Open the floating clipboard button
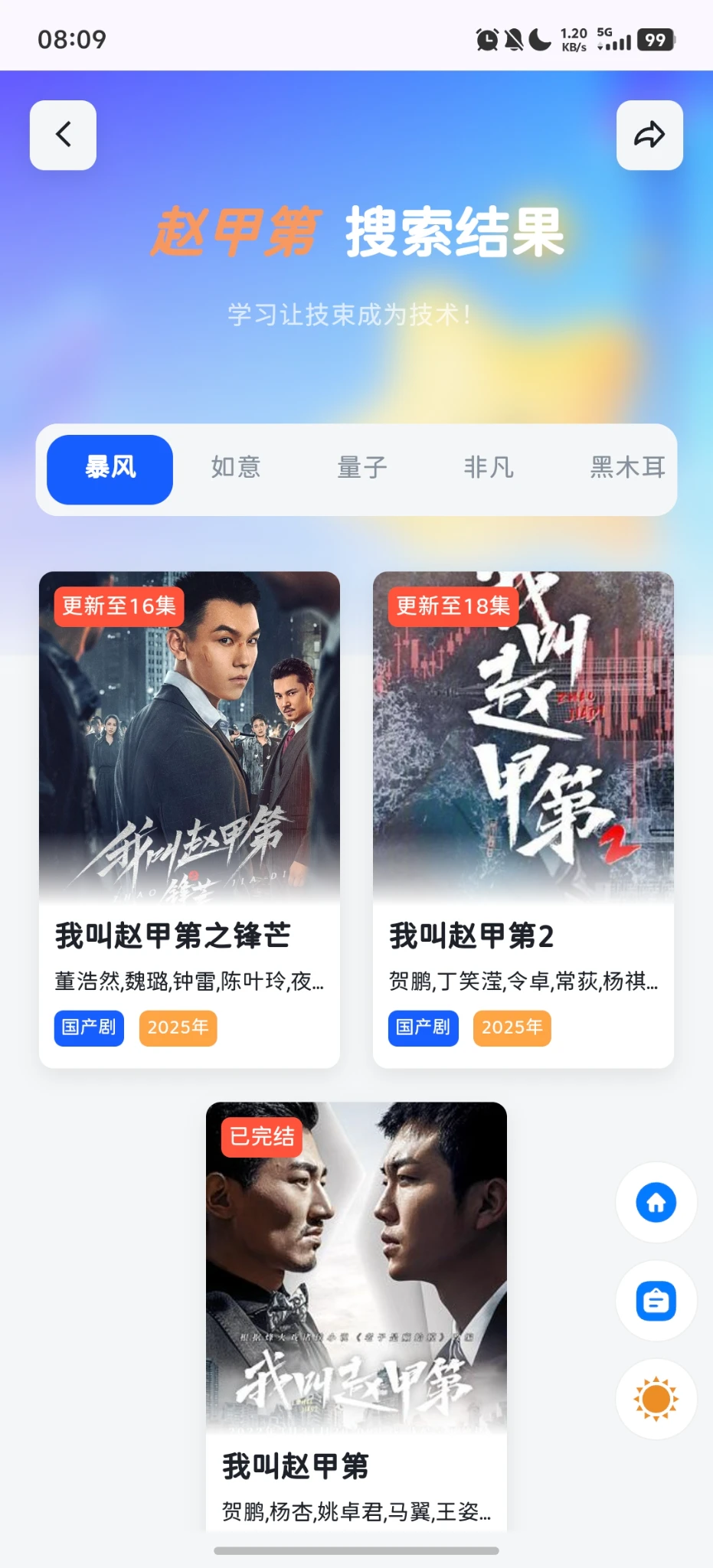 pyautogui.click(x=656, y=1300)
